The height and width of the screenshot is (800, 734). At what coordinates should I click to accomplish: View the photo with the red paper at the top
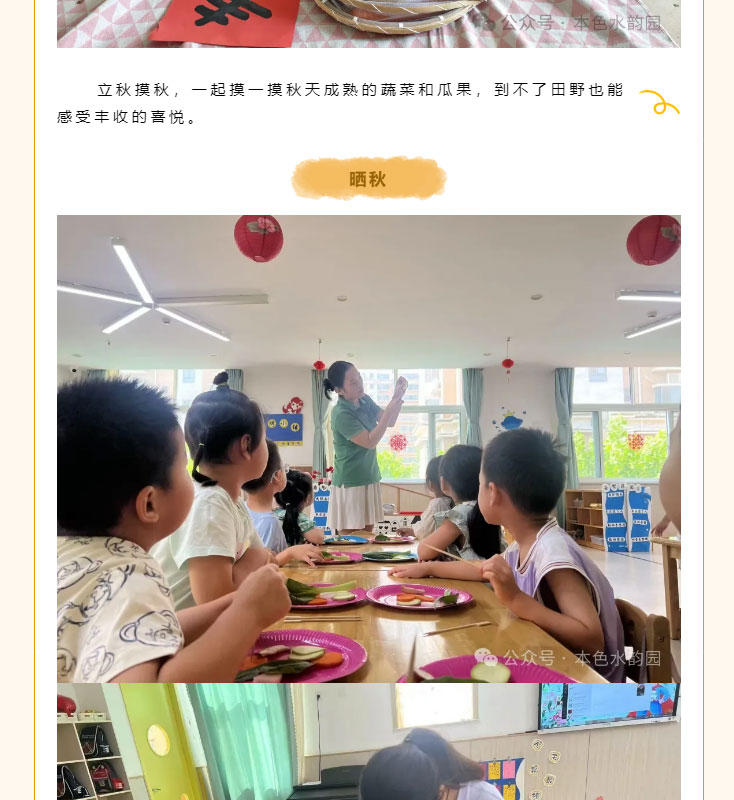tap(368, 23)
